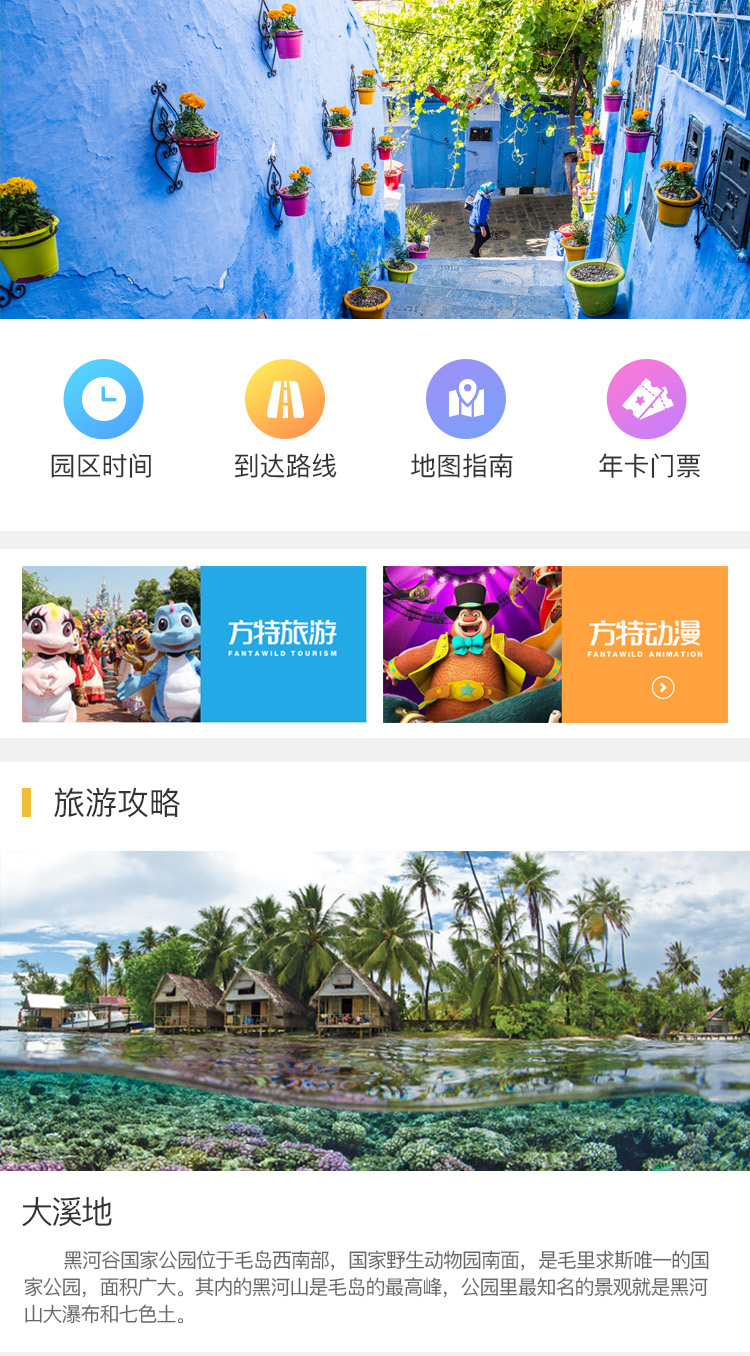View the blue alley top banner

click(x=375, y=160)
